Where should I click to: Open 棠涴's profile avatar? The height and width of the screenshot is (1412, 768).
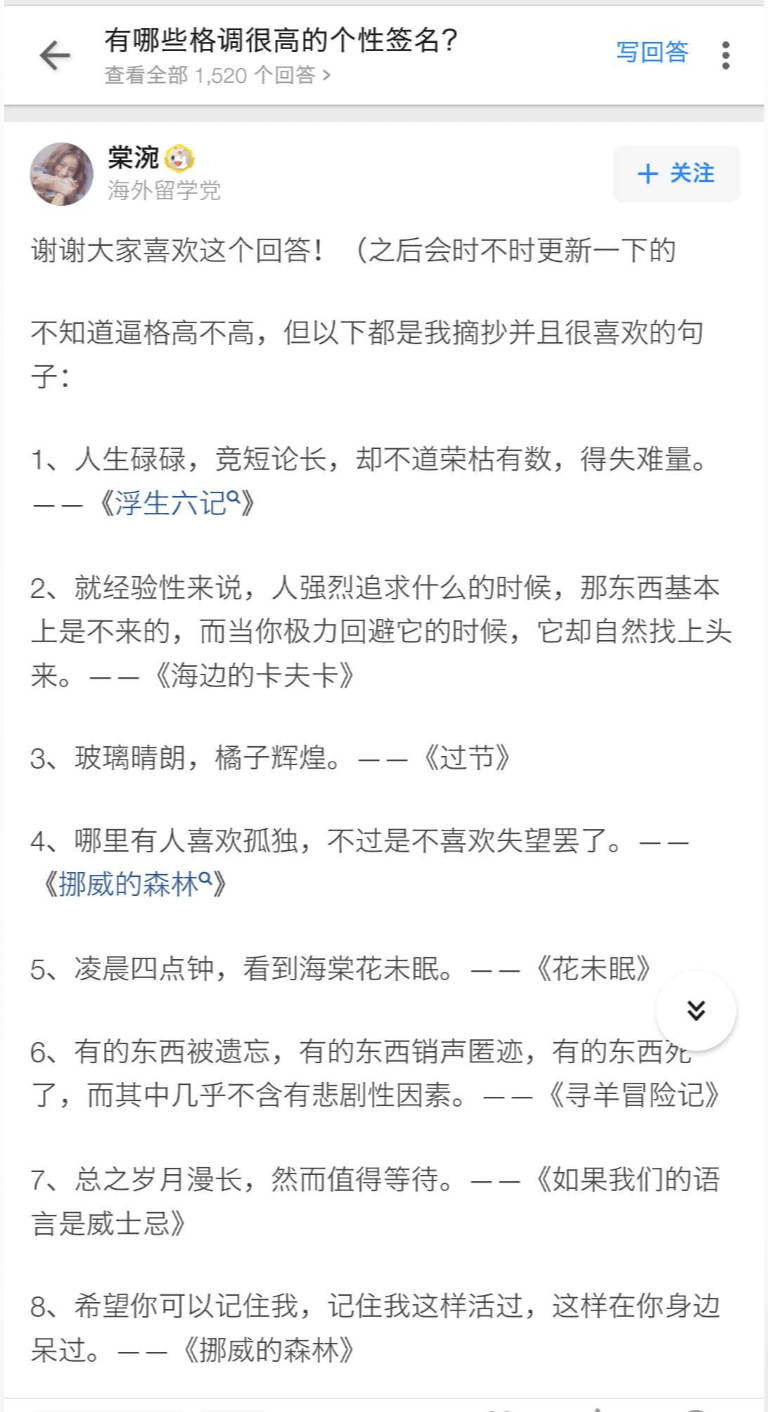(x=62, y=174)
